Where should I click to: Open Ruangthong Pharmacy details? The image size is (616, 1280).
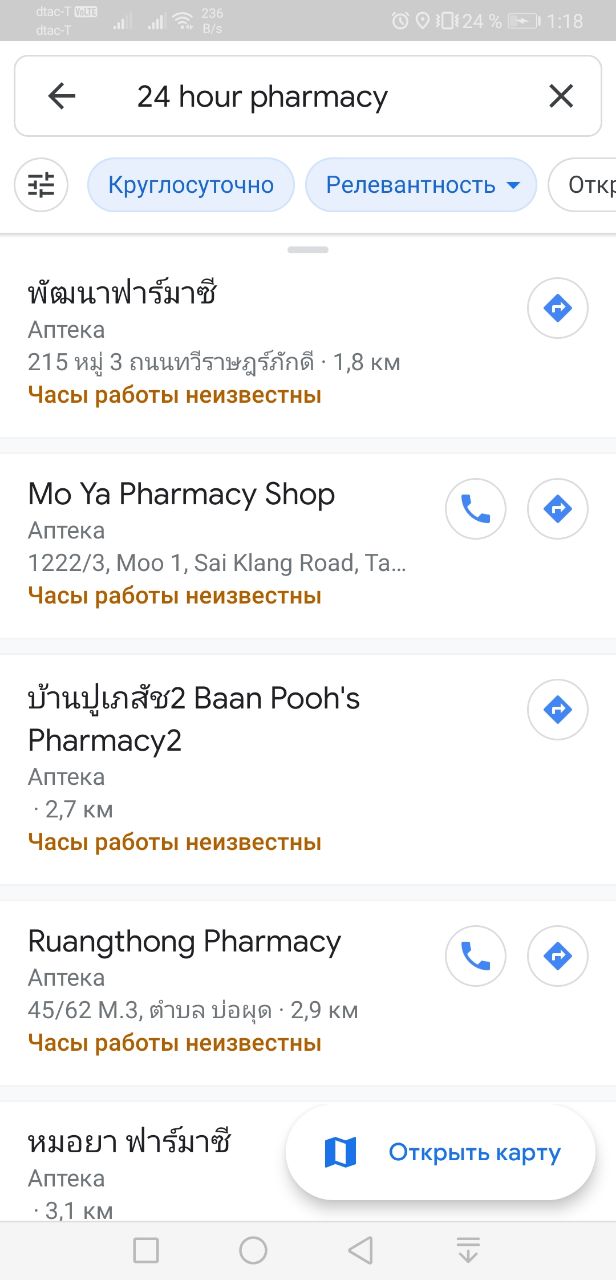220,993
